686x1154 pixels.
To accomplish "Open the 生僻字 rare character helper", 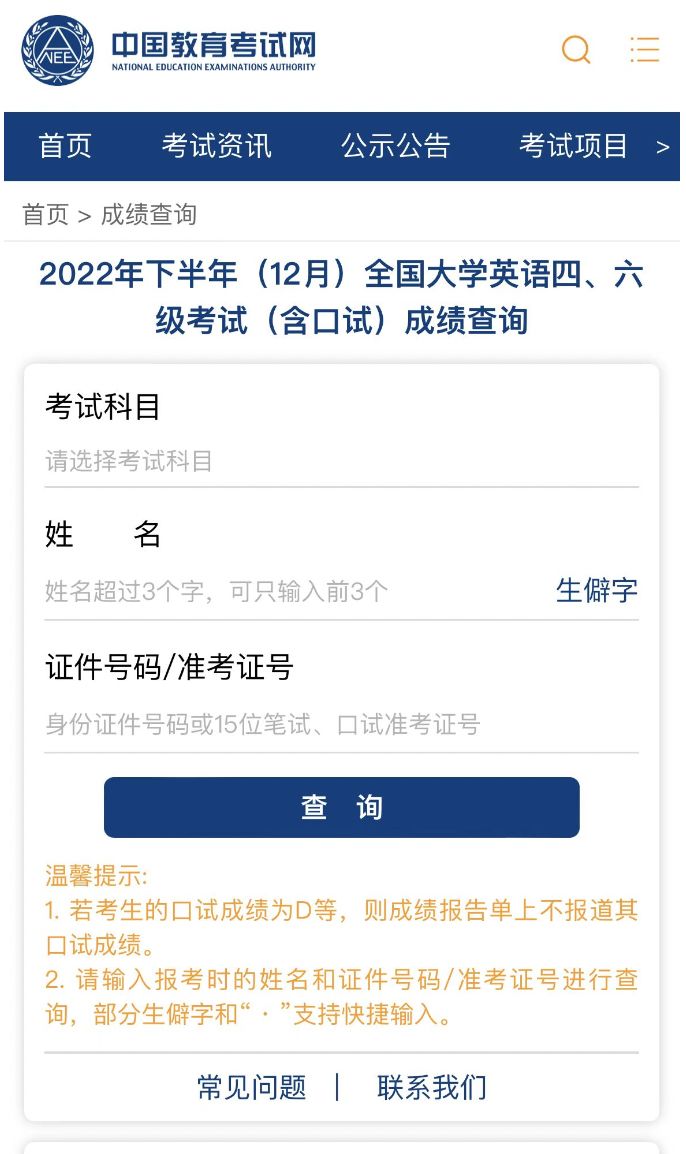I will (x=596, y=591).
